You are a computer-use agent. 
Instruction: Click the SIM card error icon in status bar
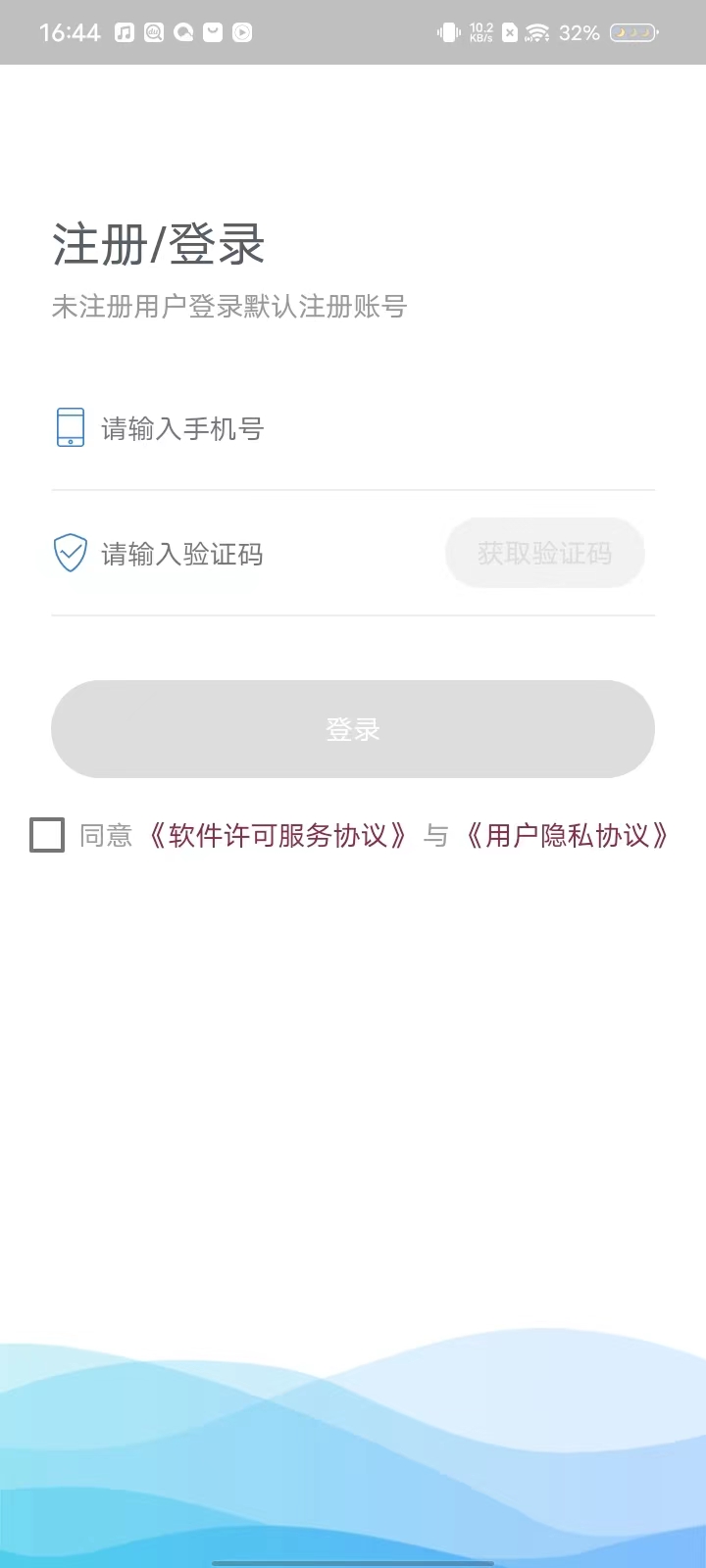510,31
